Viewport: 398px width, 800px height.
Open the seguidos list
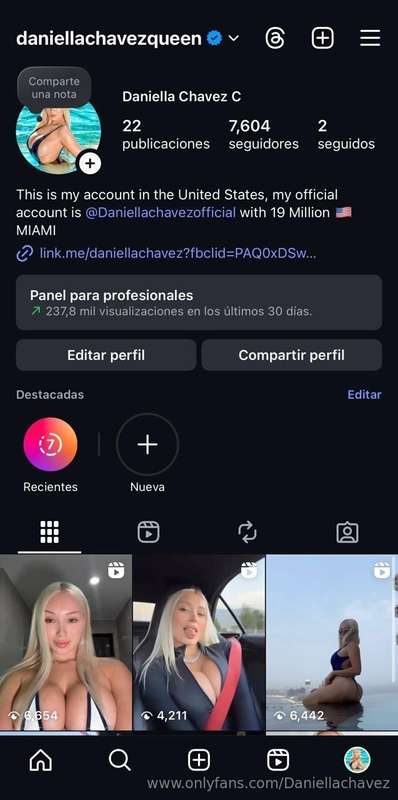[x=346, y=135]
